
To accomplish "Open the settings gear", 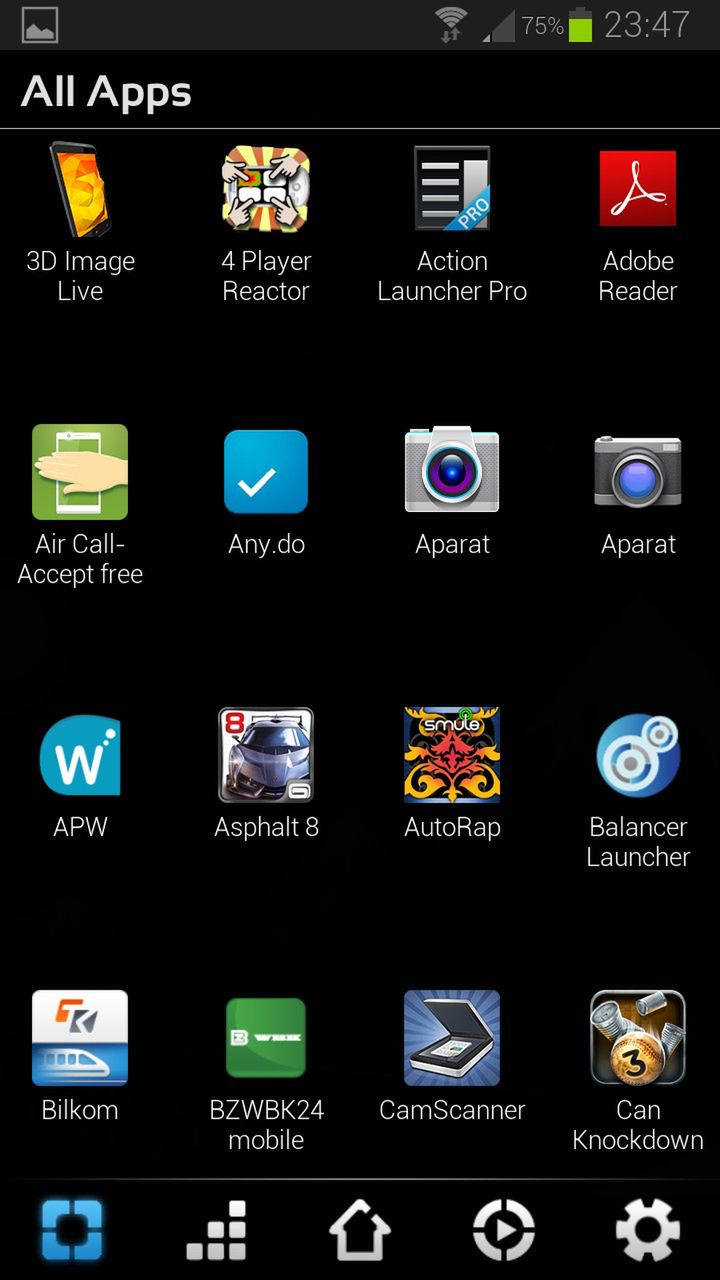I will pos(647,1230).
